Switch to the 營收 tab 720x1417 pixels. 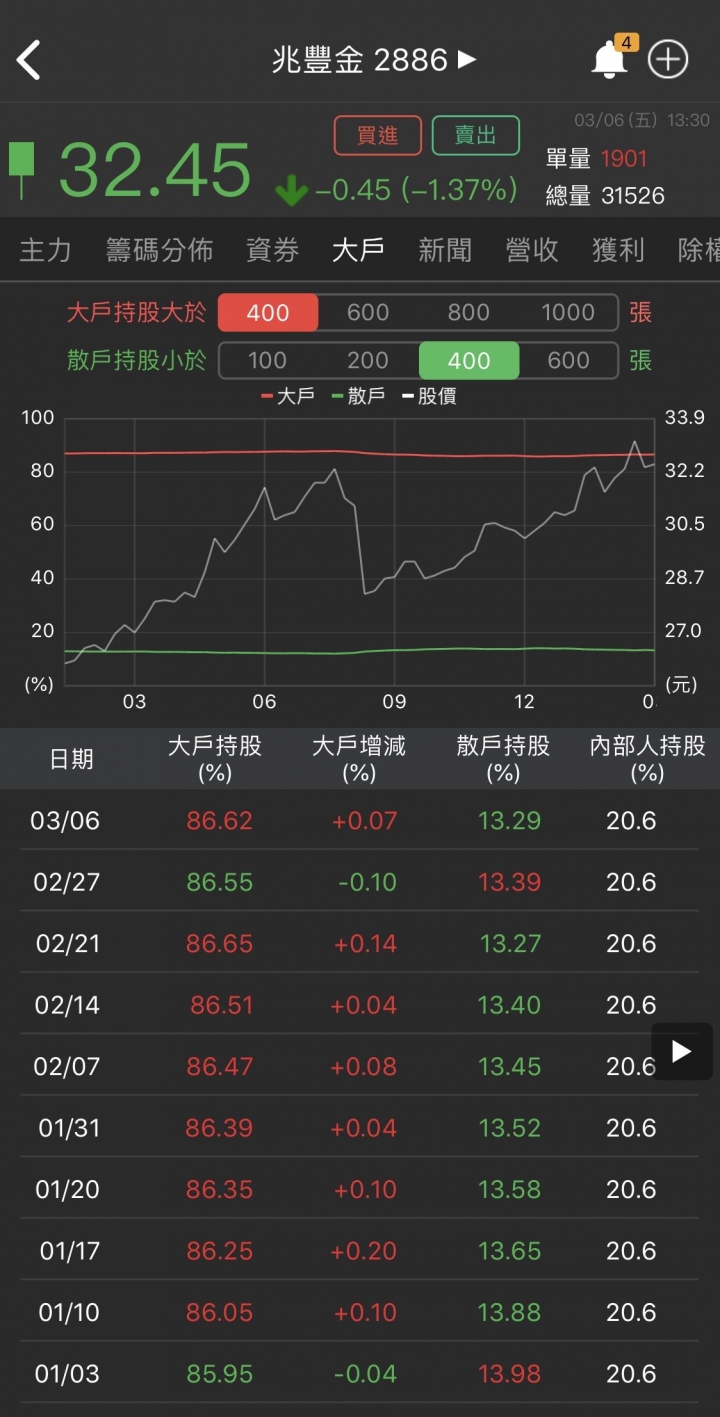(532, 250)
